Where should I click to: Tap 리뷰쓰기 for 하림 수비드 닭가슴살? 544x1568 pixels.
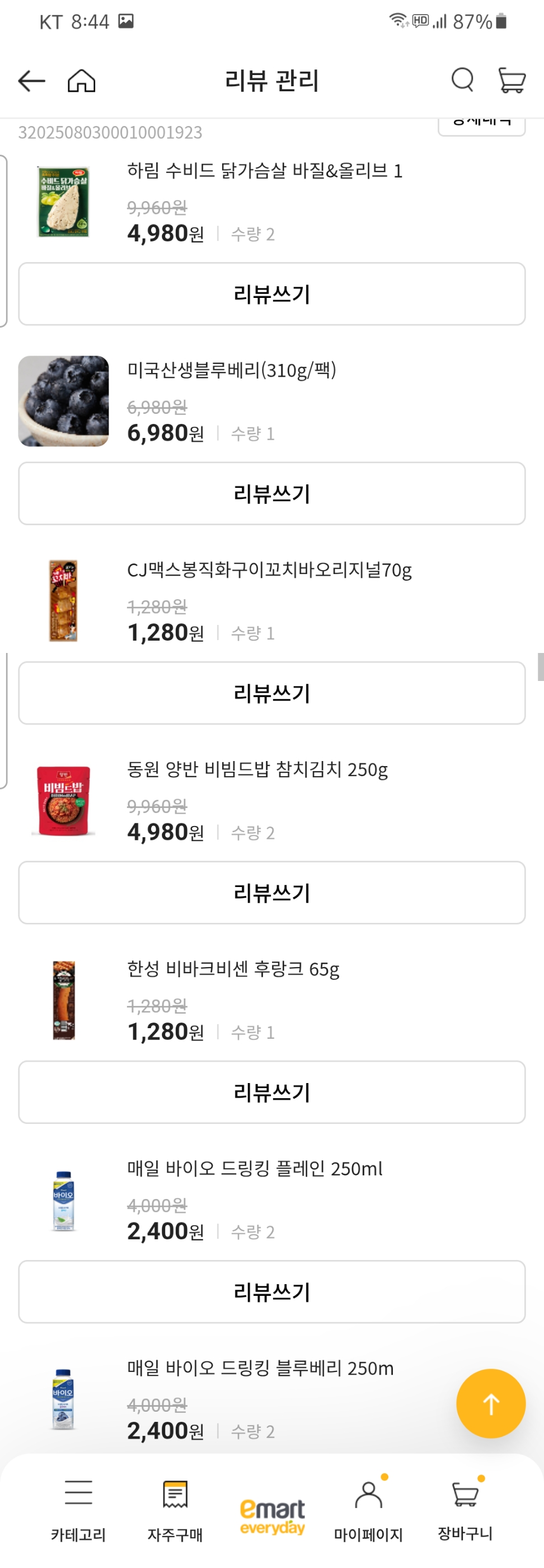[x=272, y=294]
